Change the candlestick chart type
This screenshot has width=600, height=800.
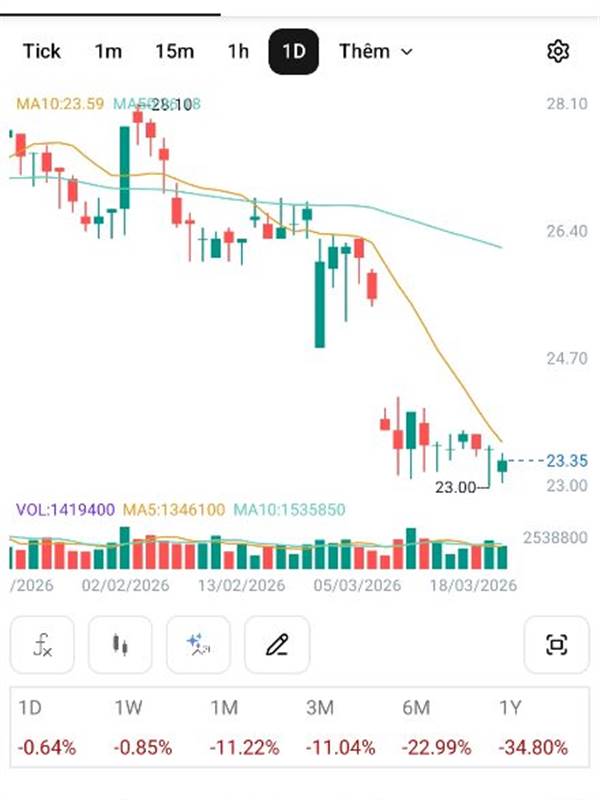pos(120,644)
